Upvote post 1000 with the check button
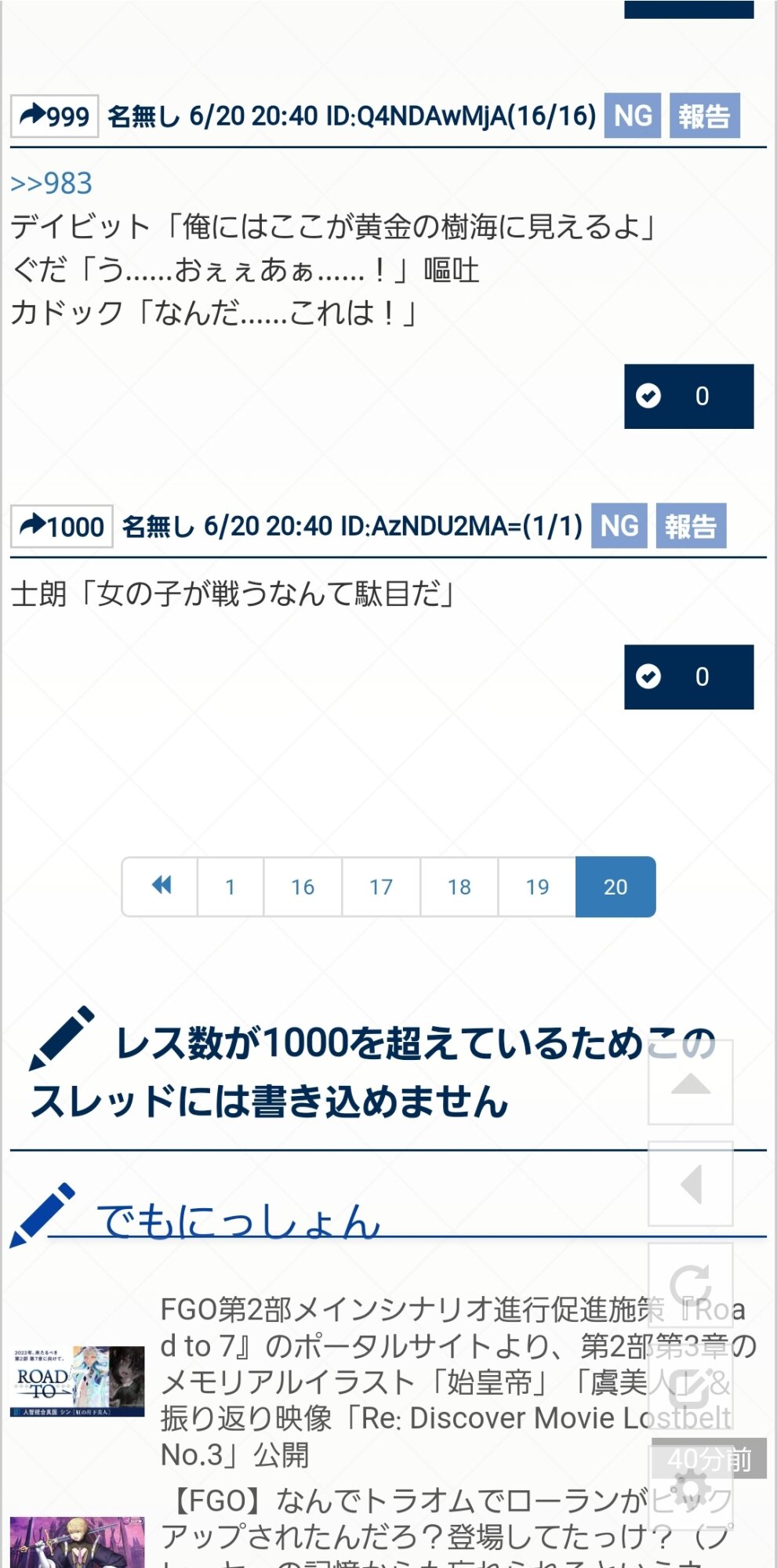This screenshot has width=777, height=1568. (688, 677)
